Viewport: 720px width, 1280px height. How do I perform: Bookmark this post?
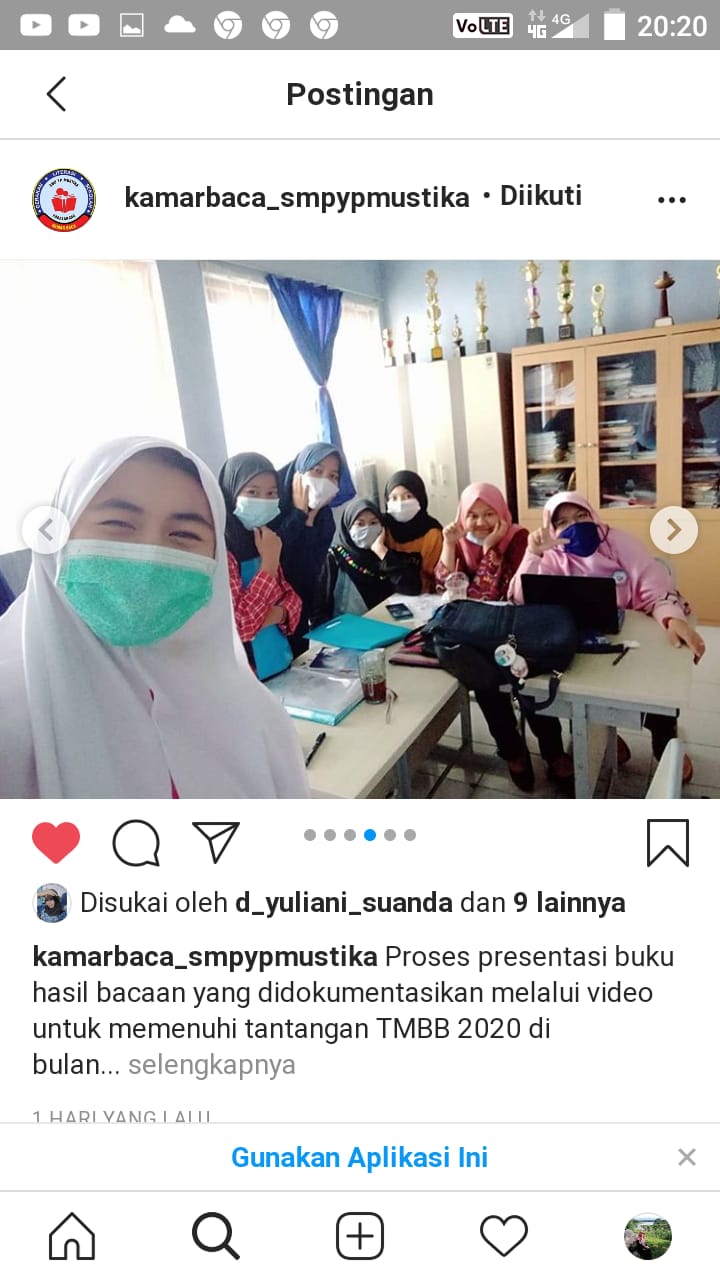pos(667,842)
